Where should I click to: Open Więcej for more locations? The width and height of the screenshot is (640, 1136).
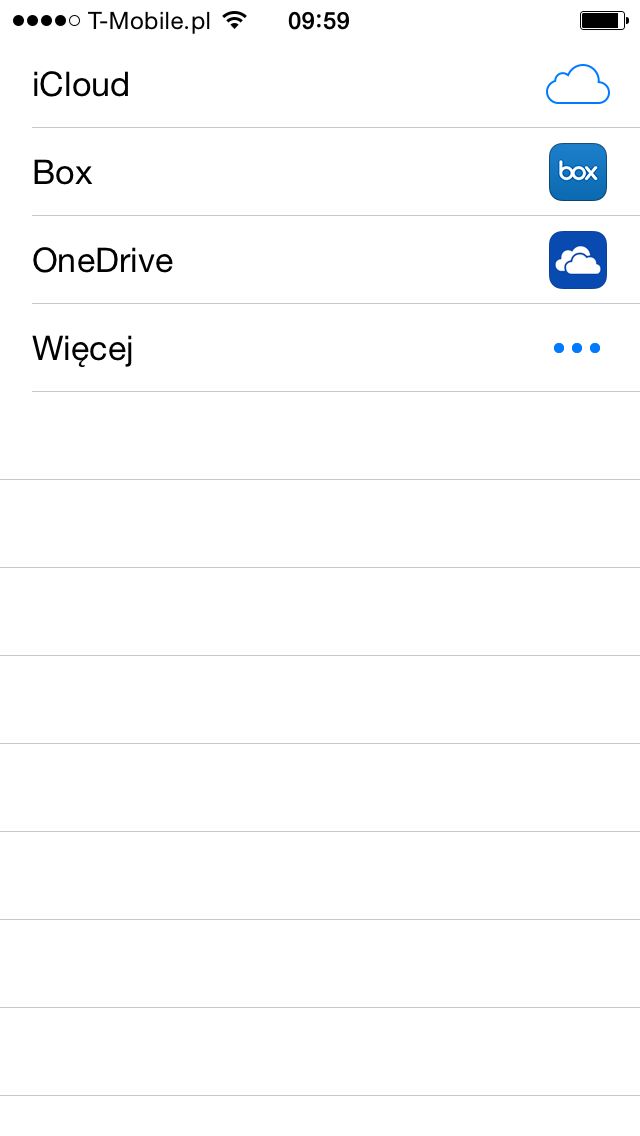click(x=320, y=348)
